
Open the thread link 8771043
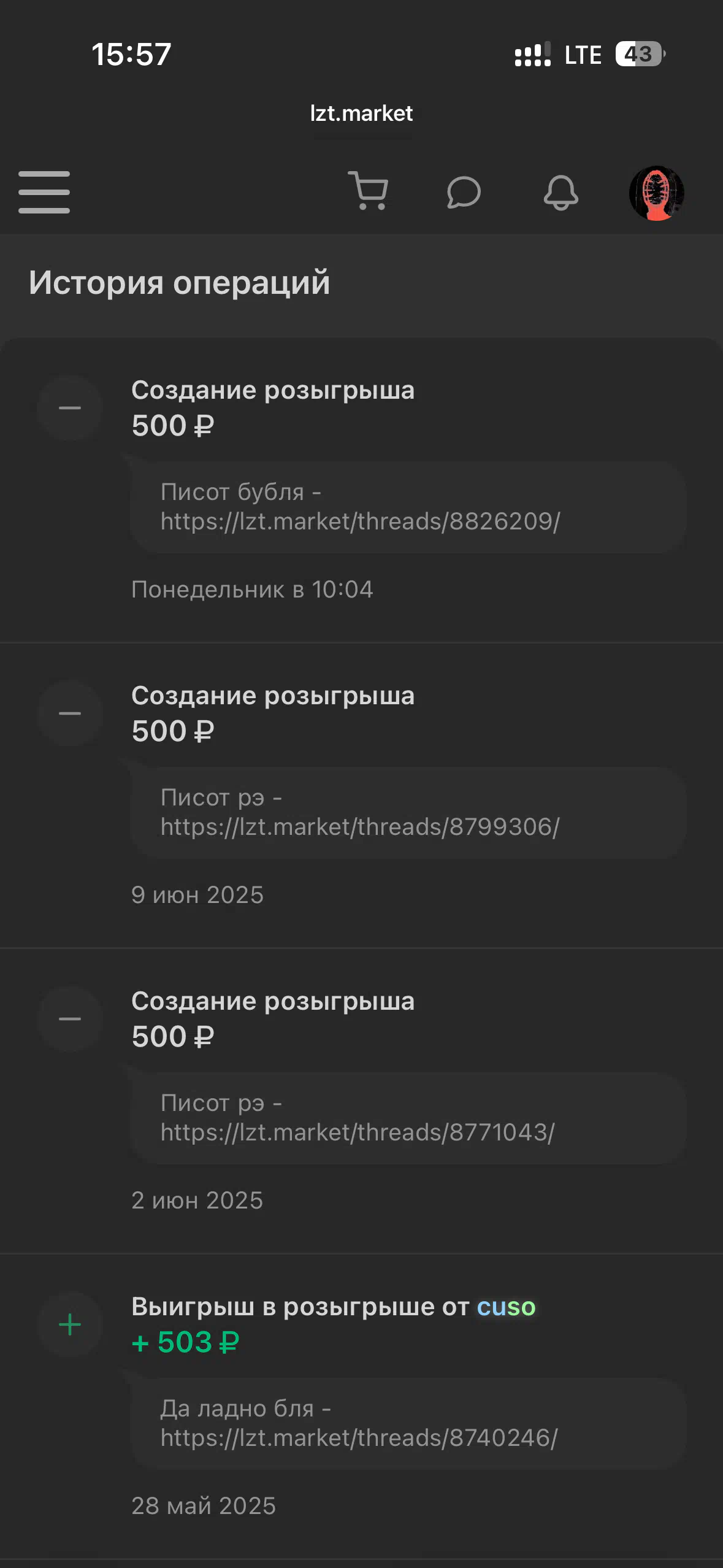(358, 1132)
